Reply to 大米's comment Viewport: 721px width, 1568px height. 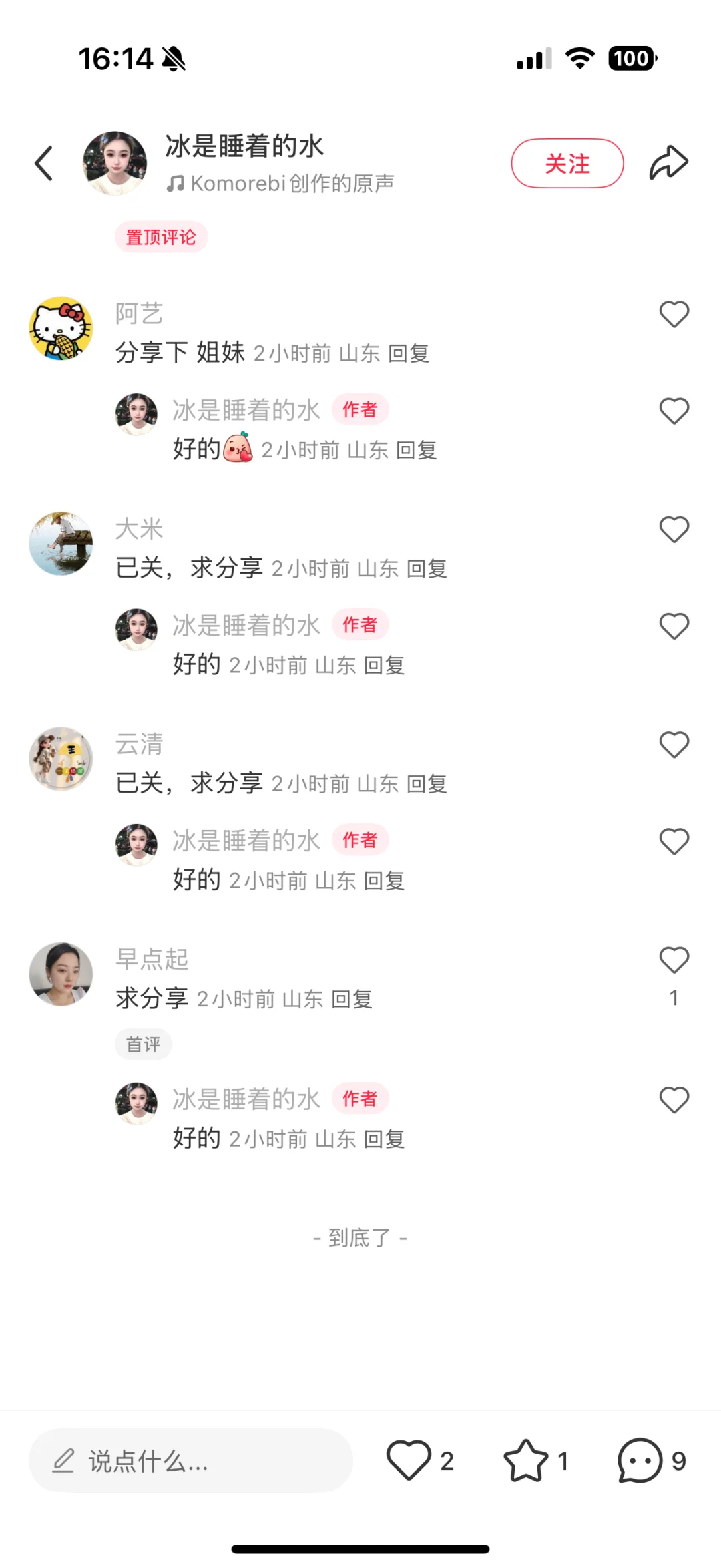(427, 569)
